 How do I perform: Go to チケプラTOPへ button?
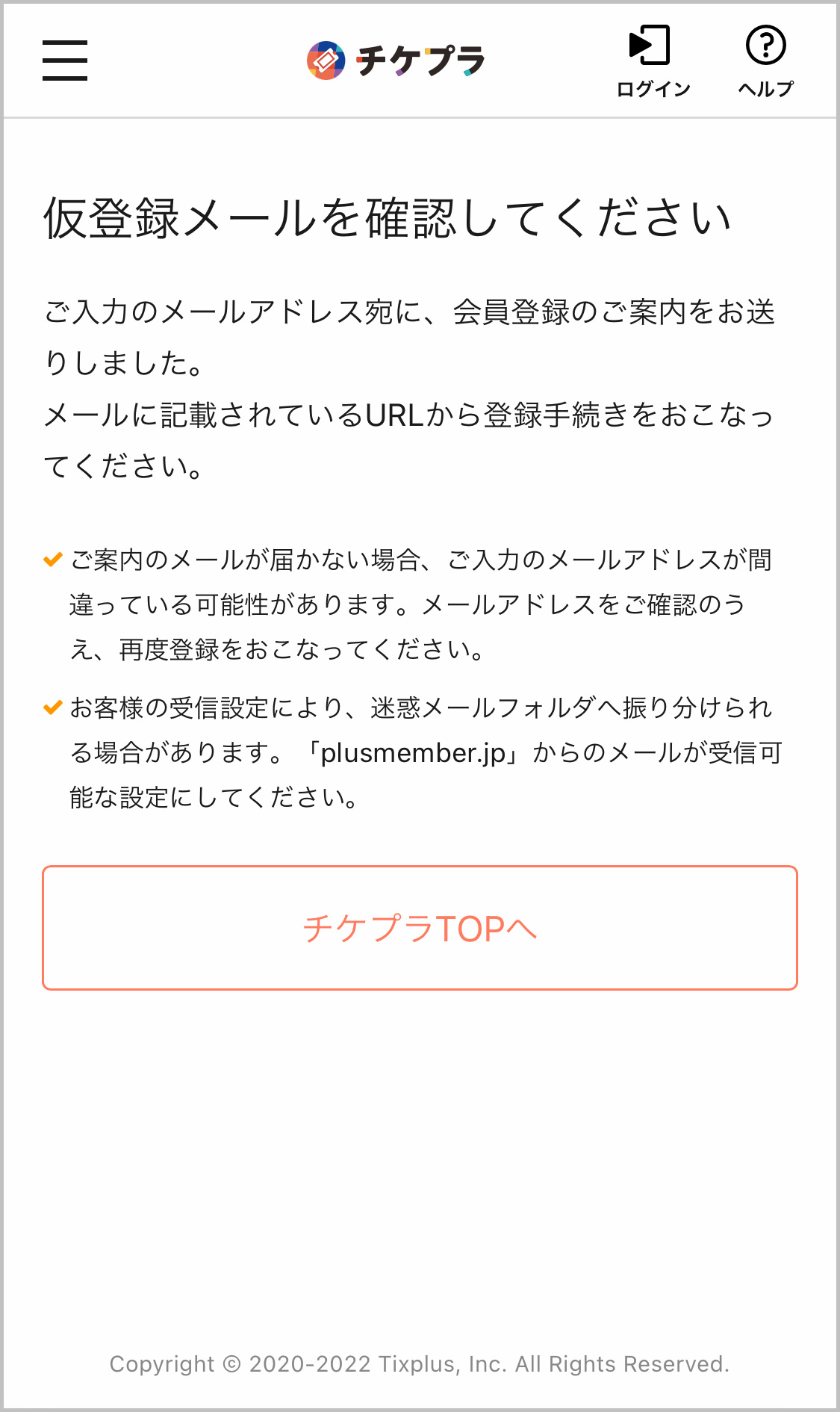420,928
